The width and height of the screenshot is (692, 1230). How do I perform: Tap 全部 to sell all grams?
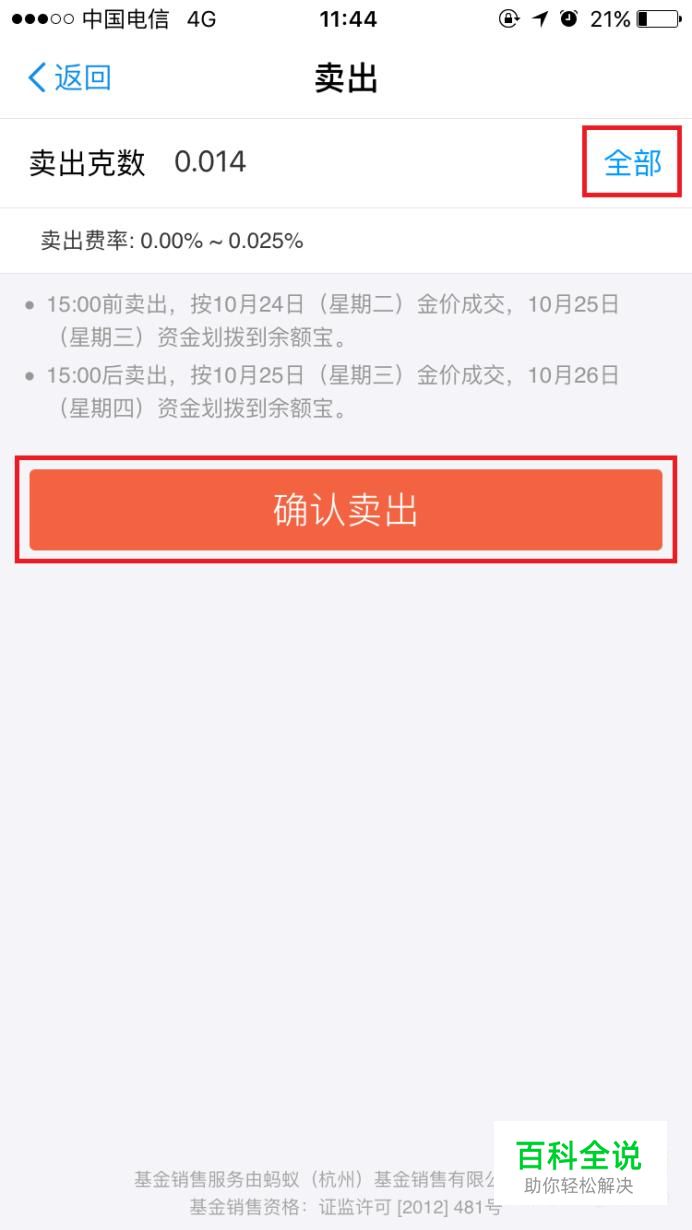point(632,163)
